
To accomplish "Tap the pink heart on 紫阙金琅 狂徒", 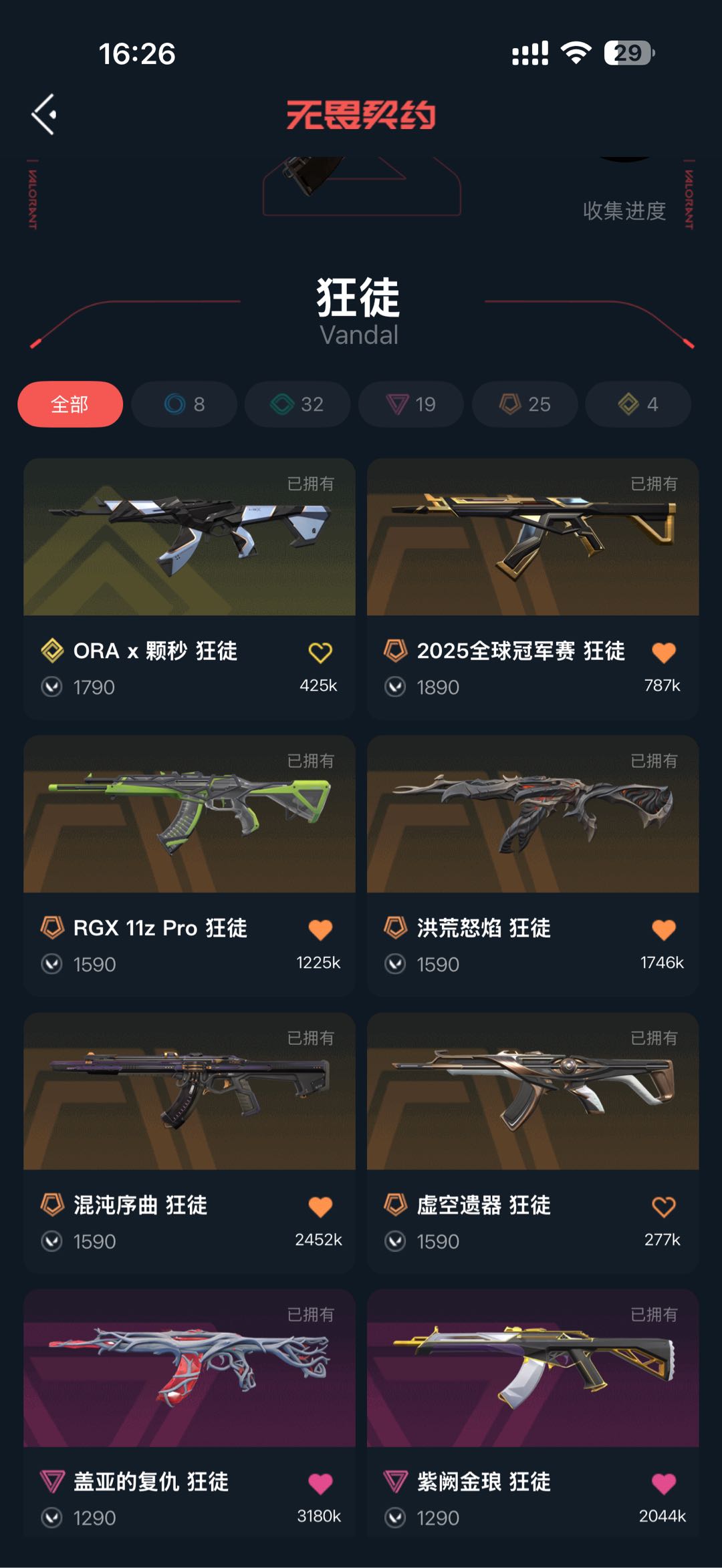I will coord(664,1484).
